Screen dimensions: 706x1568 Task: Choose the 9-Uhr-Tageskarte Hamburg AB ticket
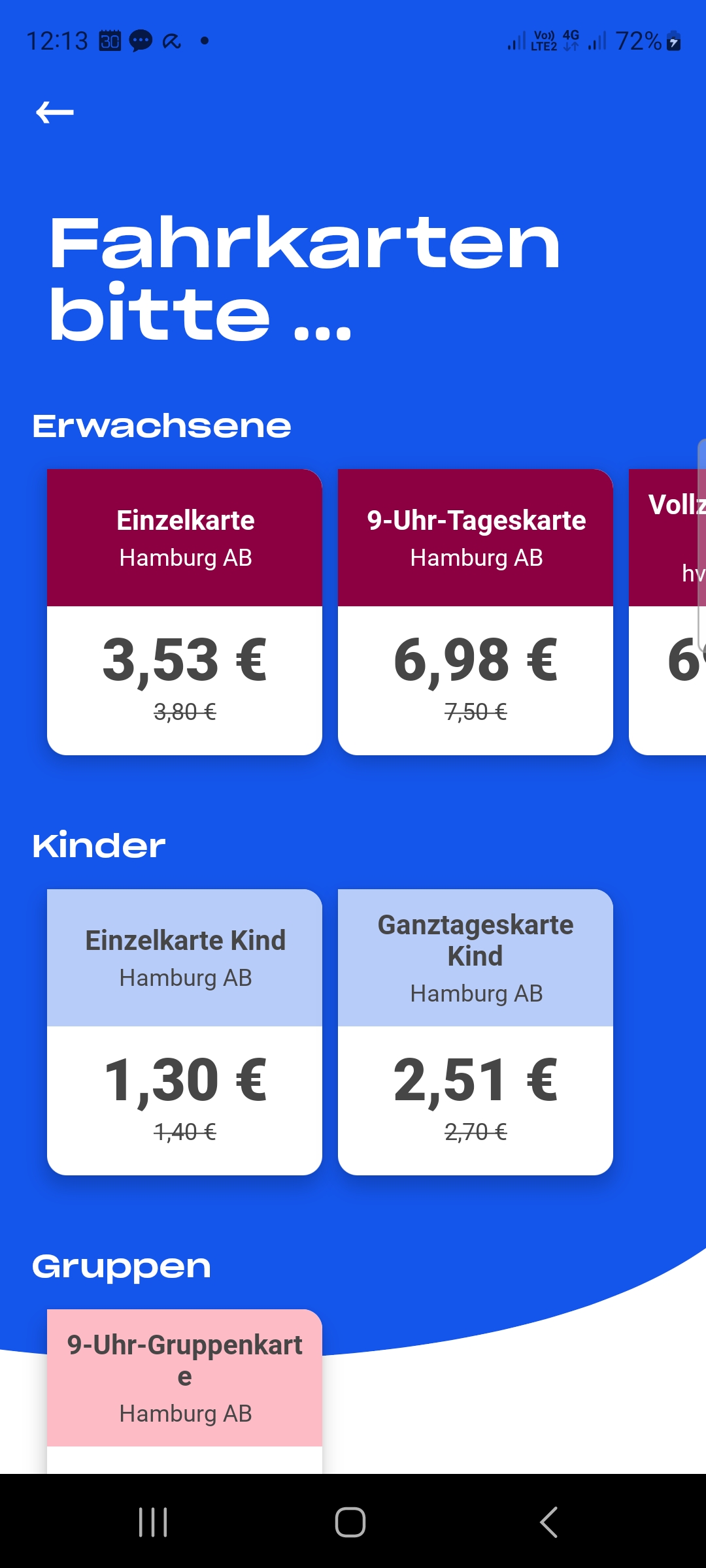pos(475,612)
